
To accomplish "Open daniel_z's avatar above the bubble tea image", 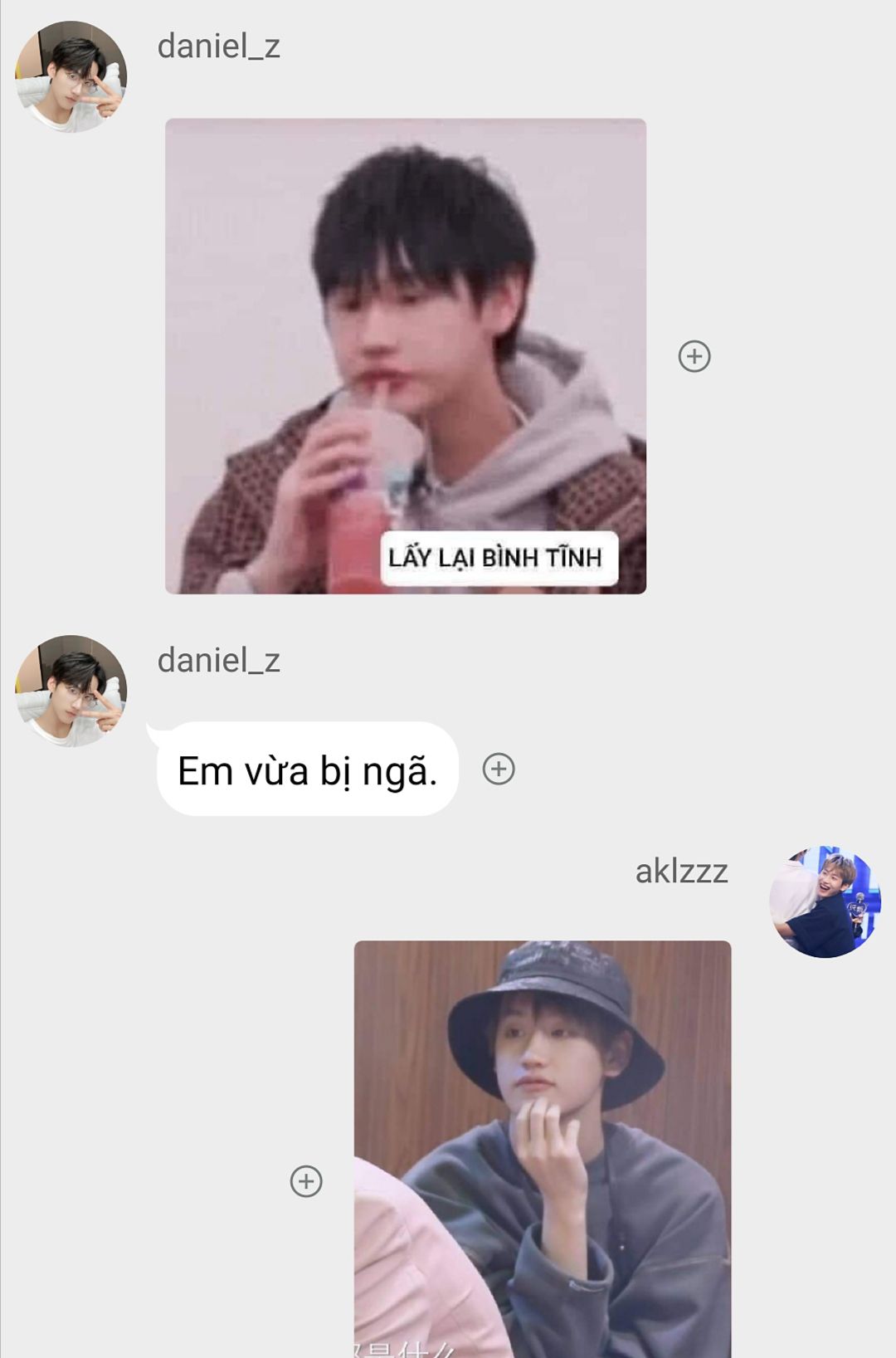I will [71, 76].
